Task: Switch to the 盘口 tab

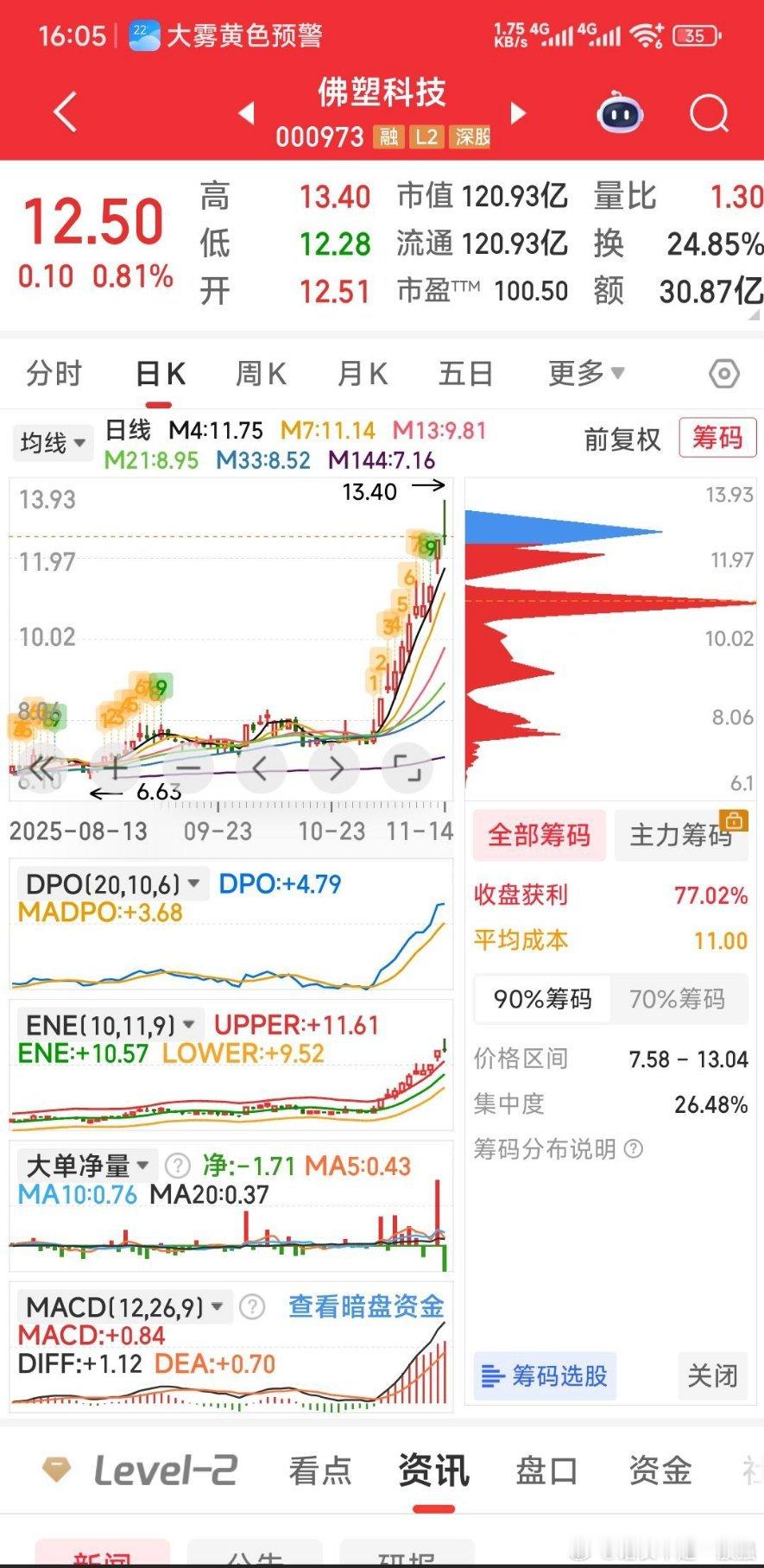Action: click(x=546, y=1470)
